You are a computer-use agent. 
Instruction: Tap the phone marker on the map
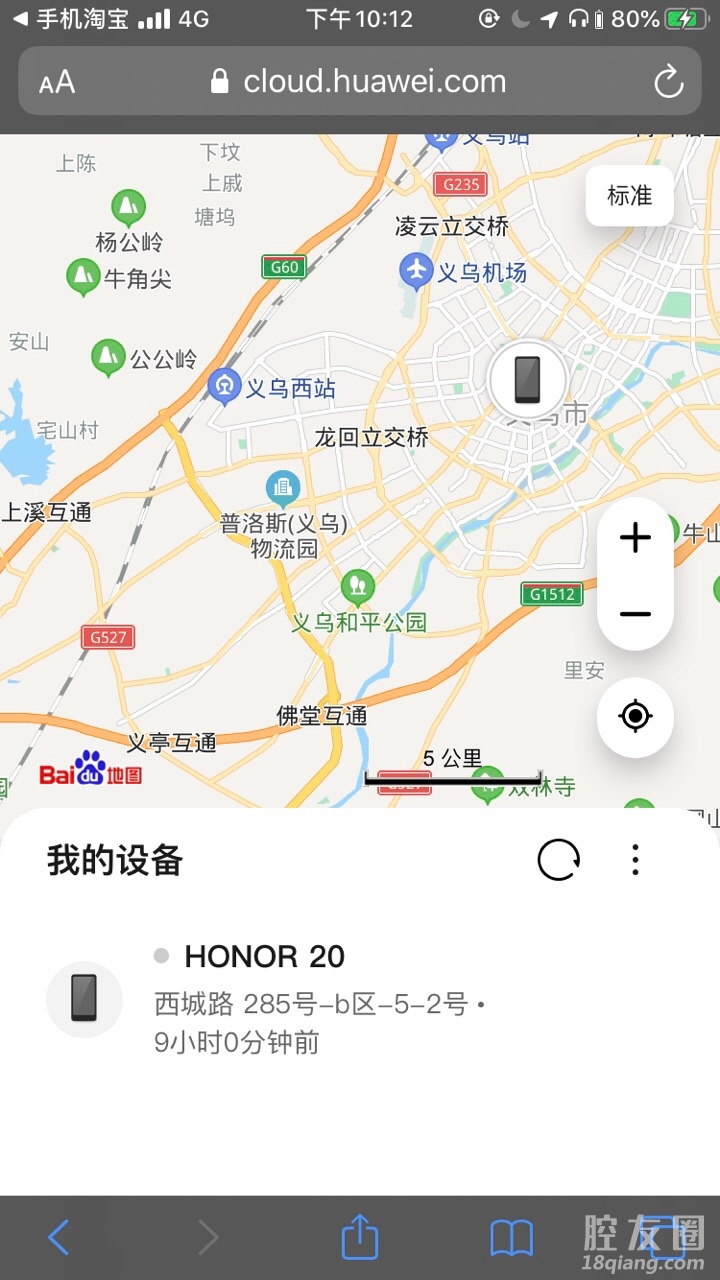[x=527, y=380]
